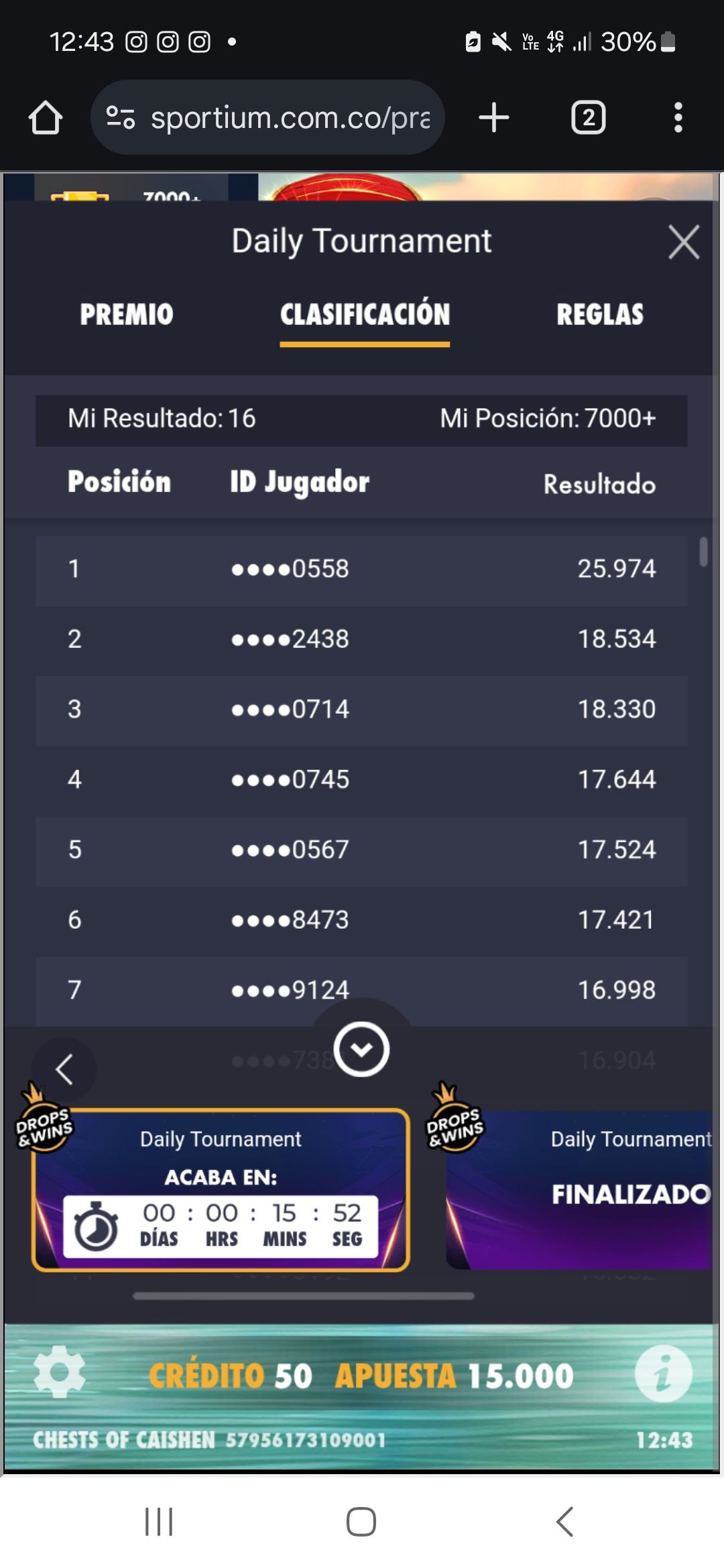Collapse the panel with the down chevron
The image size is (724, 1568).
point(361,1049)
